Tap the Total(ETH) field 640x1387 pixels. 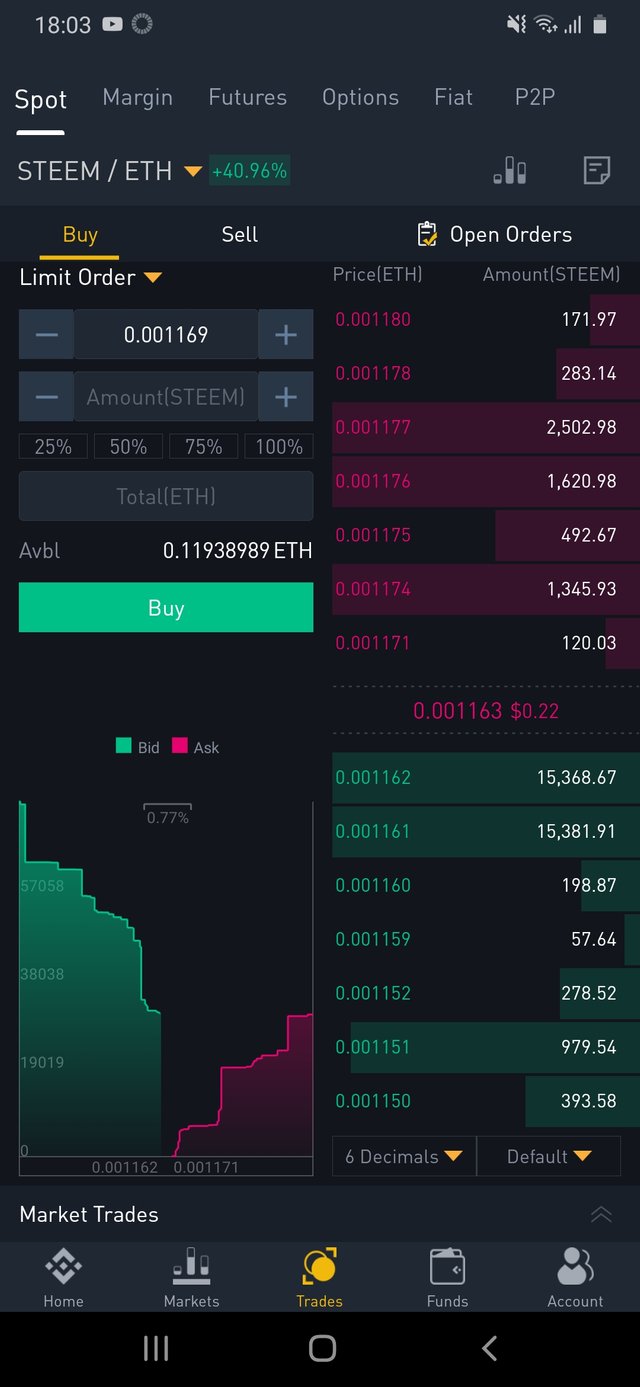[166, 496]
